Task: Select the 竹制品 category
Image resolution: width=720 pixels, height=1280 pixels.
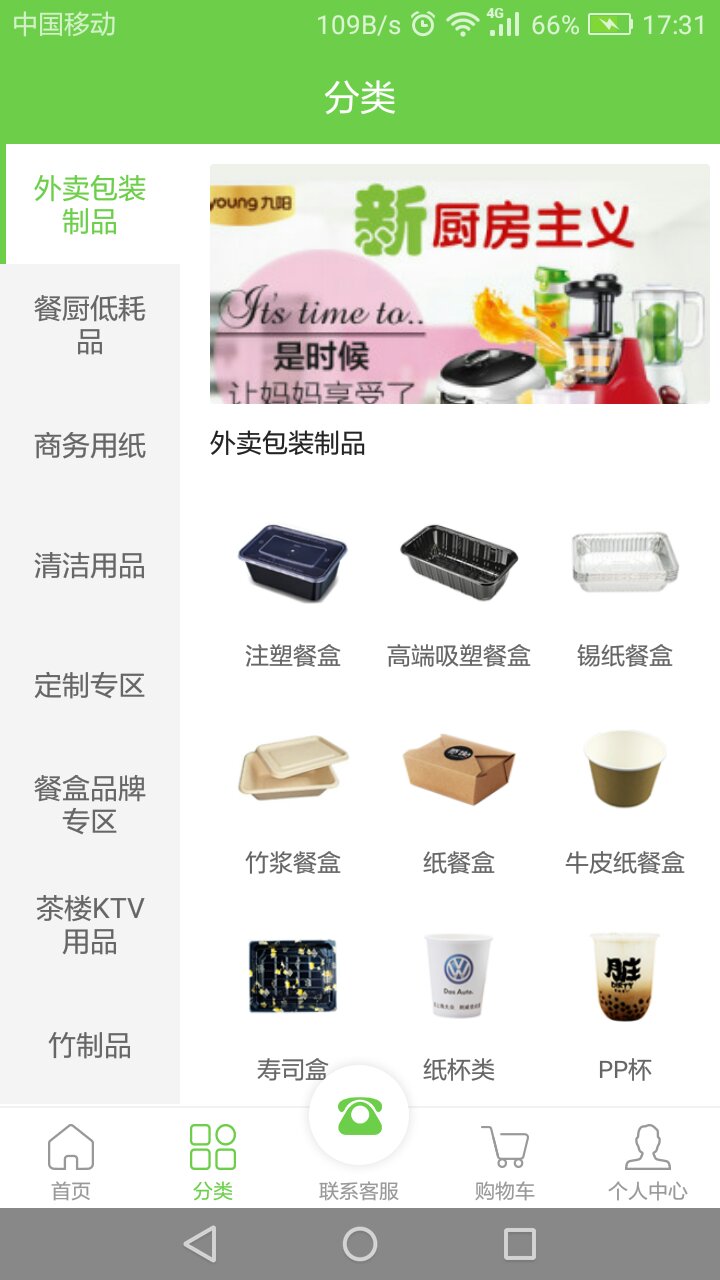Action: pyautogui.click(x=90, y=1046)
